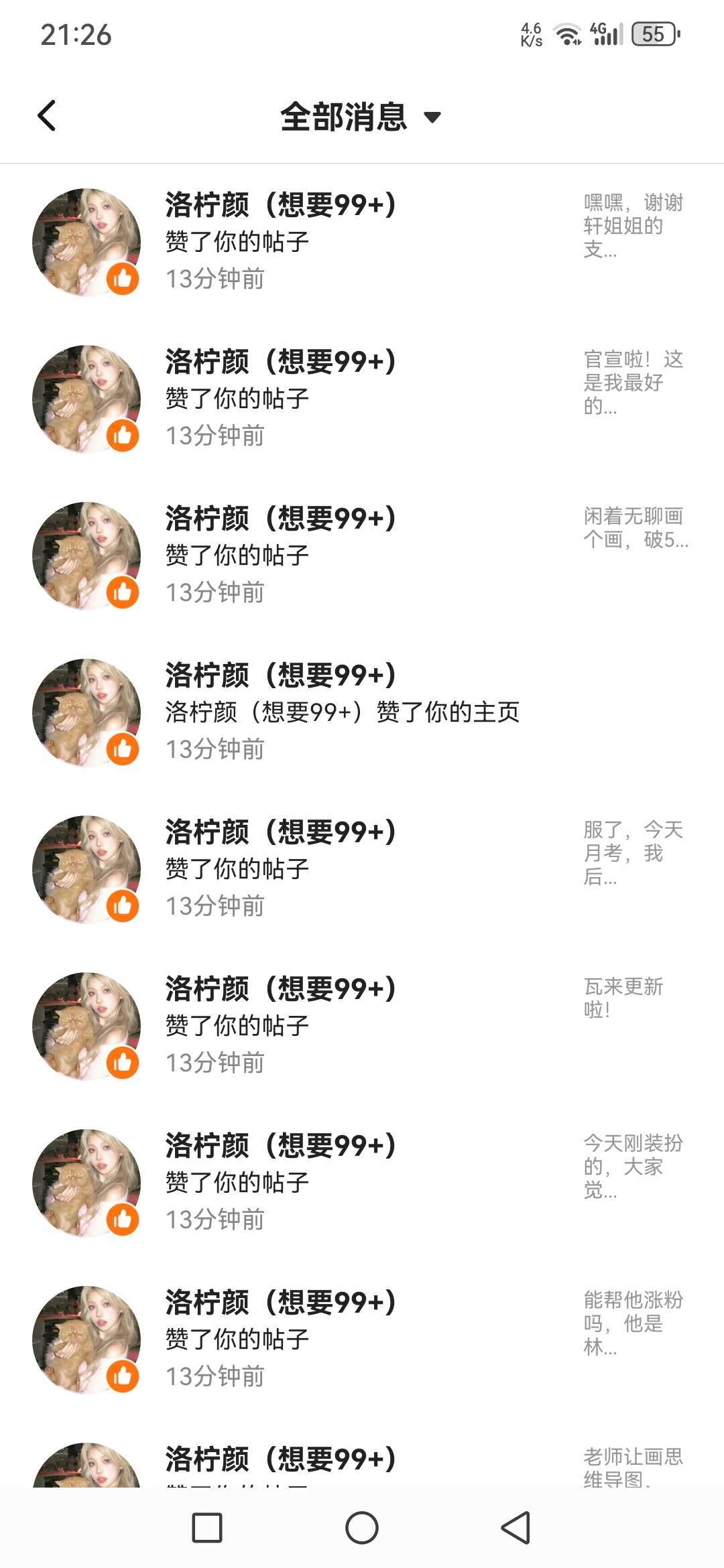Expand the 全部消息 filter dropdown

(361, 117)
